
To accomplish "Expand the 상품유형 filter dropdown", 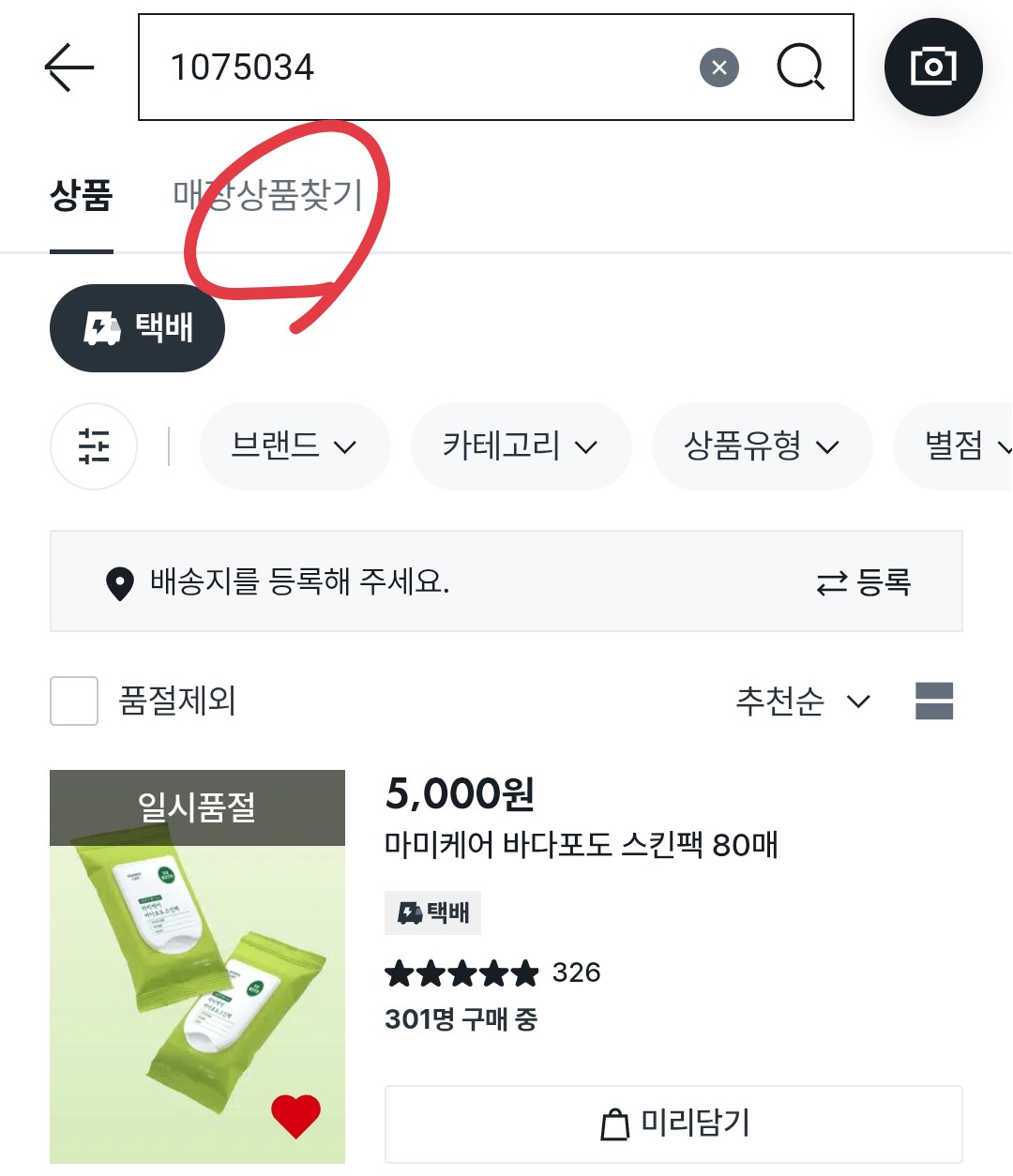I will point(762,446).
